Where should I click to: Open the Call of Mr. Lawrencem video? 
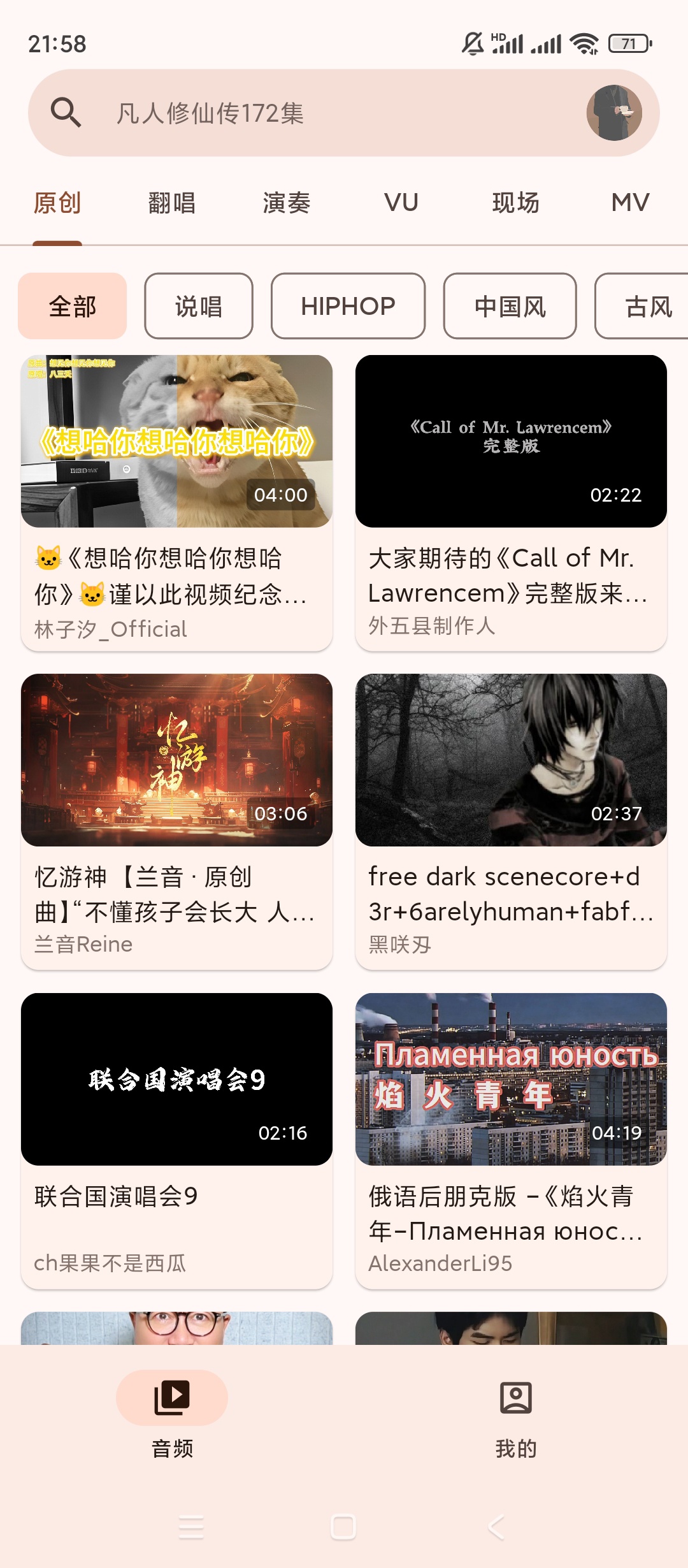pos(511,503)
